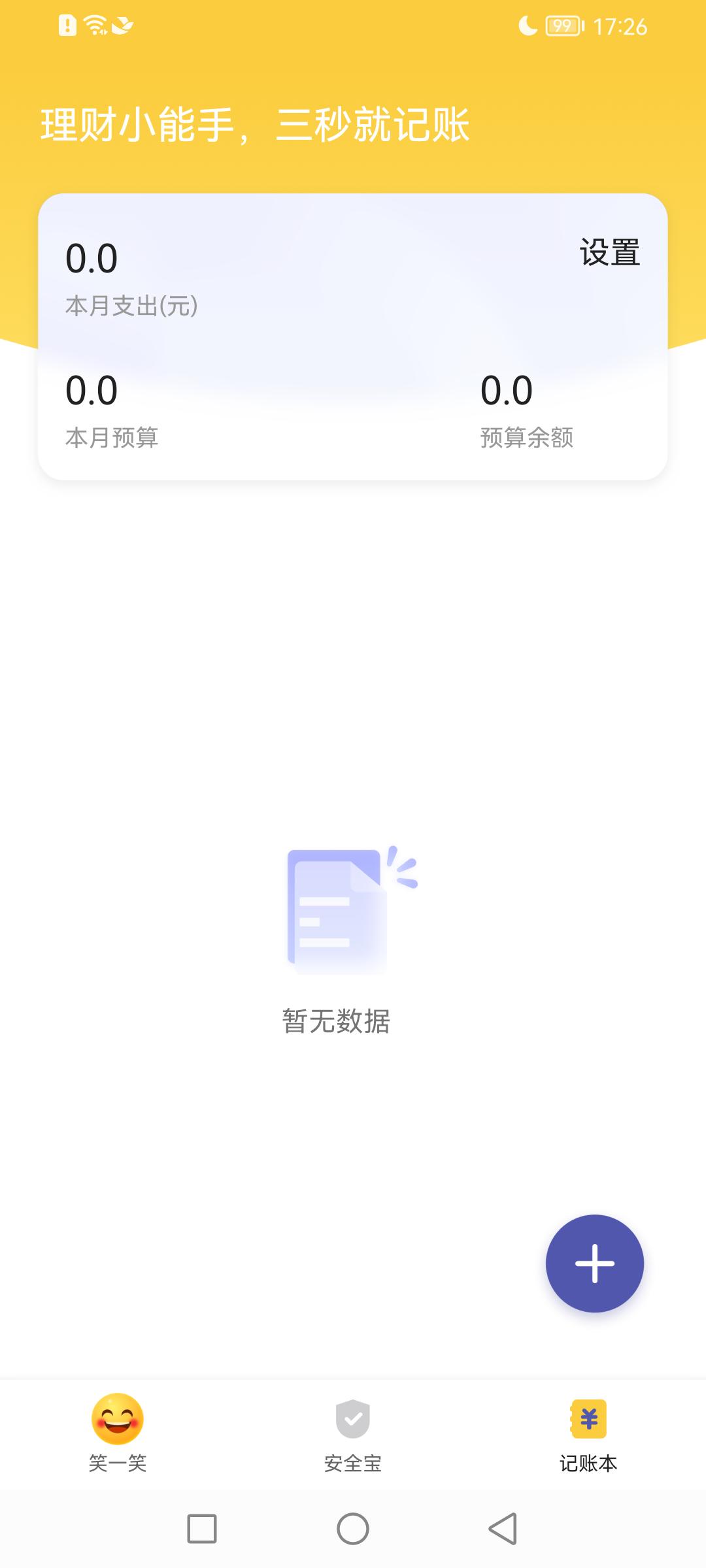Tap the app slogan 理财小能手 header
706x1568 pixels.
click(256, 124)
